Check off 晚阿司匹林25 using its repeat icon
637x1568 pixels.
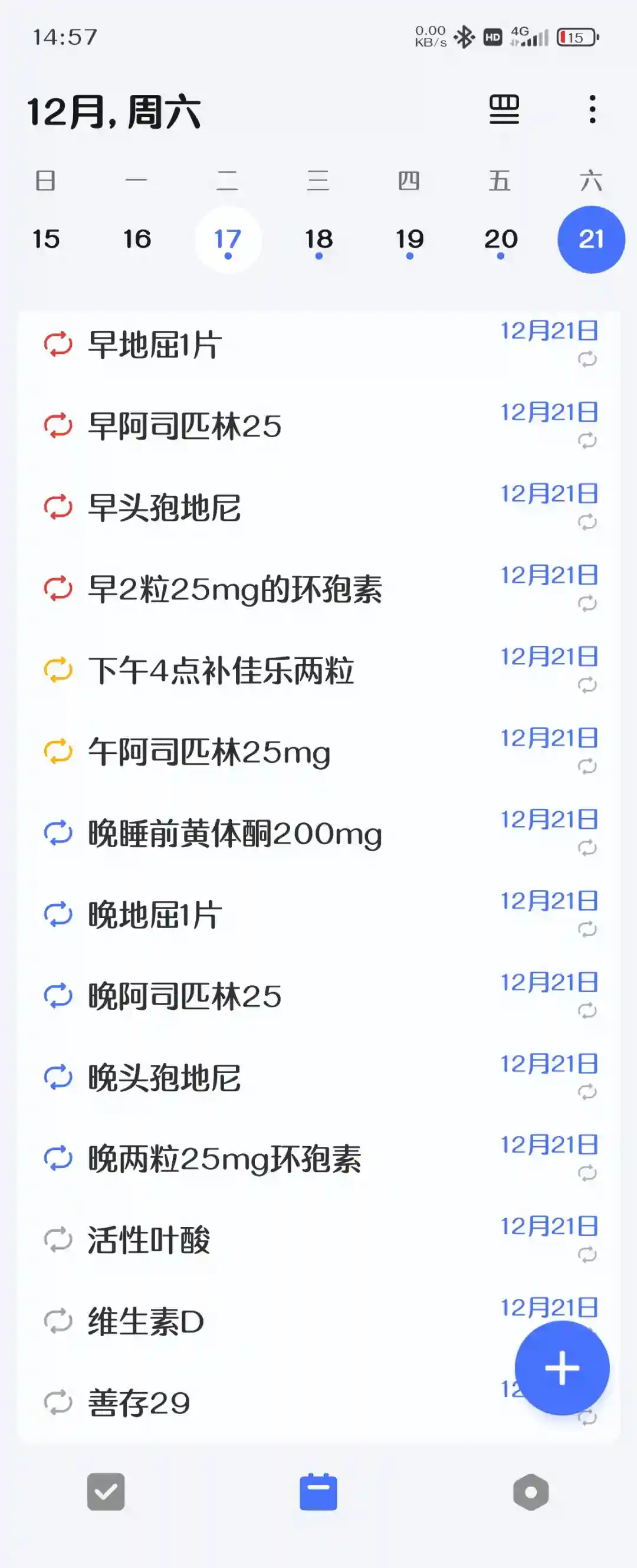point(58,996)
